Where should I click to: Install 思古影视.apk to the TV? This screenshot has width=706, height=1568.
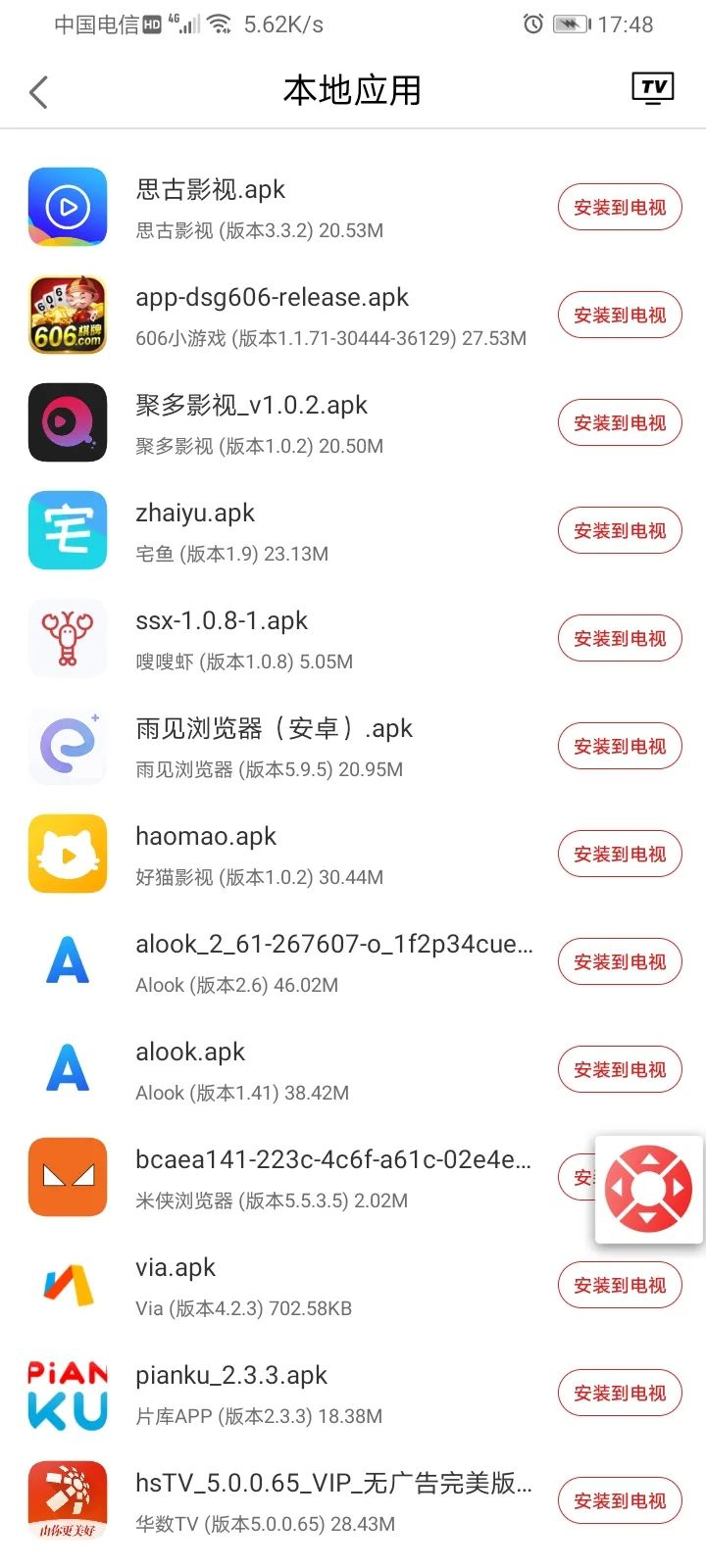[x=620, y=208]
